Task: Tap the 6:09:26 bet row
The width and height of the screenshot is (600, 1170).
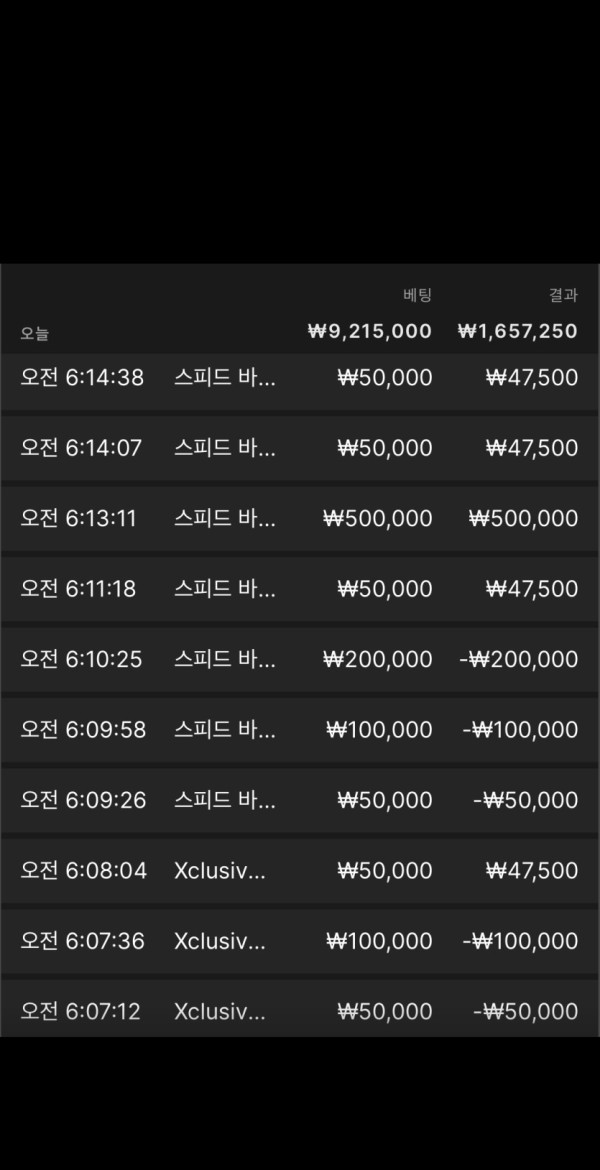Action: [299, 800]
